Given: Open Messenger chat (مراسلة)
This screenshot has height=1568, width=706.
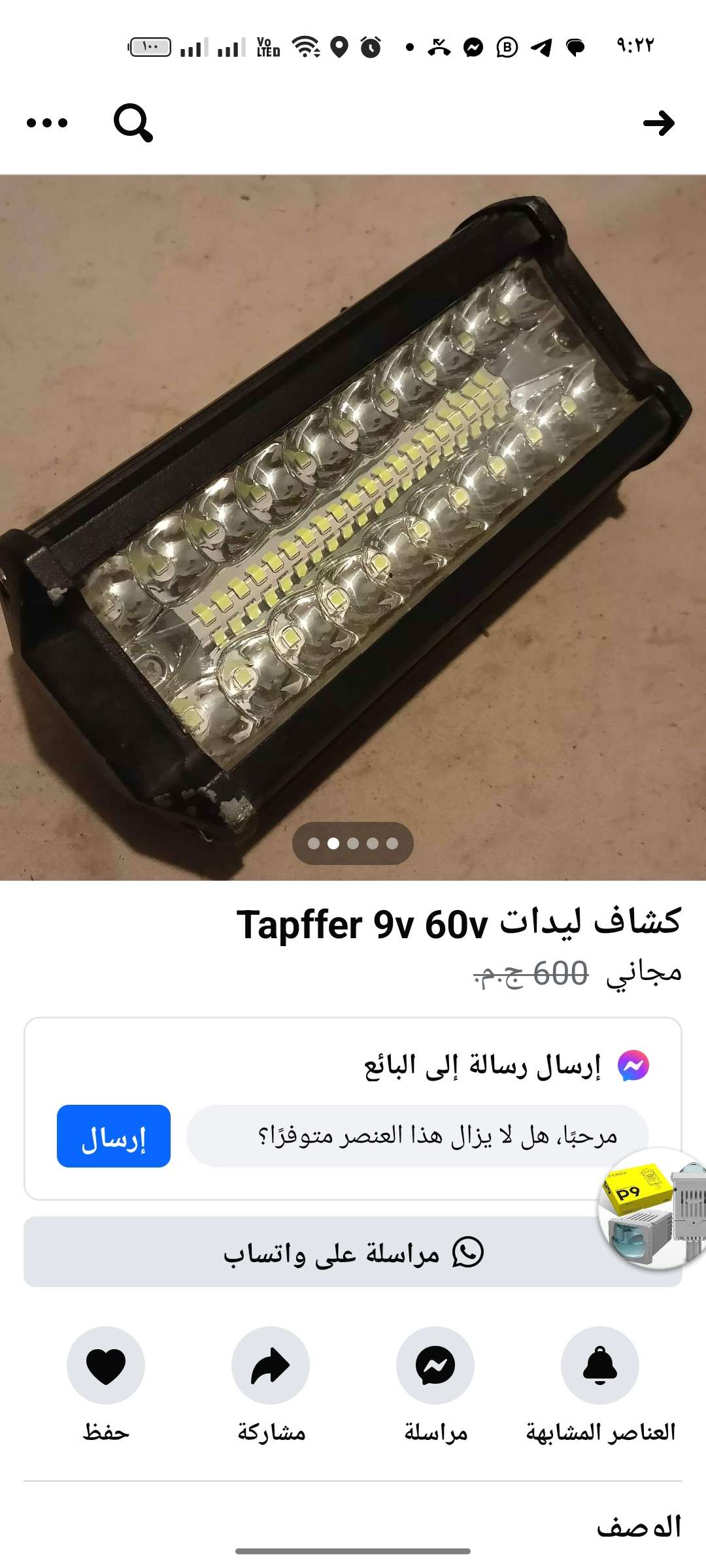Looking at the screenshot, I should click(x=435, y=1365).
